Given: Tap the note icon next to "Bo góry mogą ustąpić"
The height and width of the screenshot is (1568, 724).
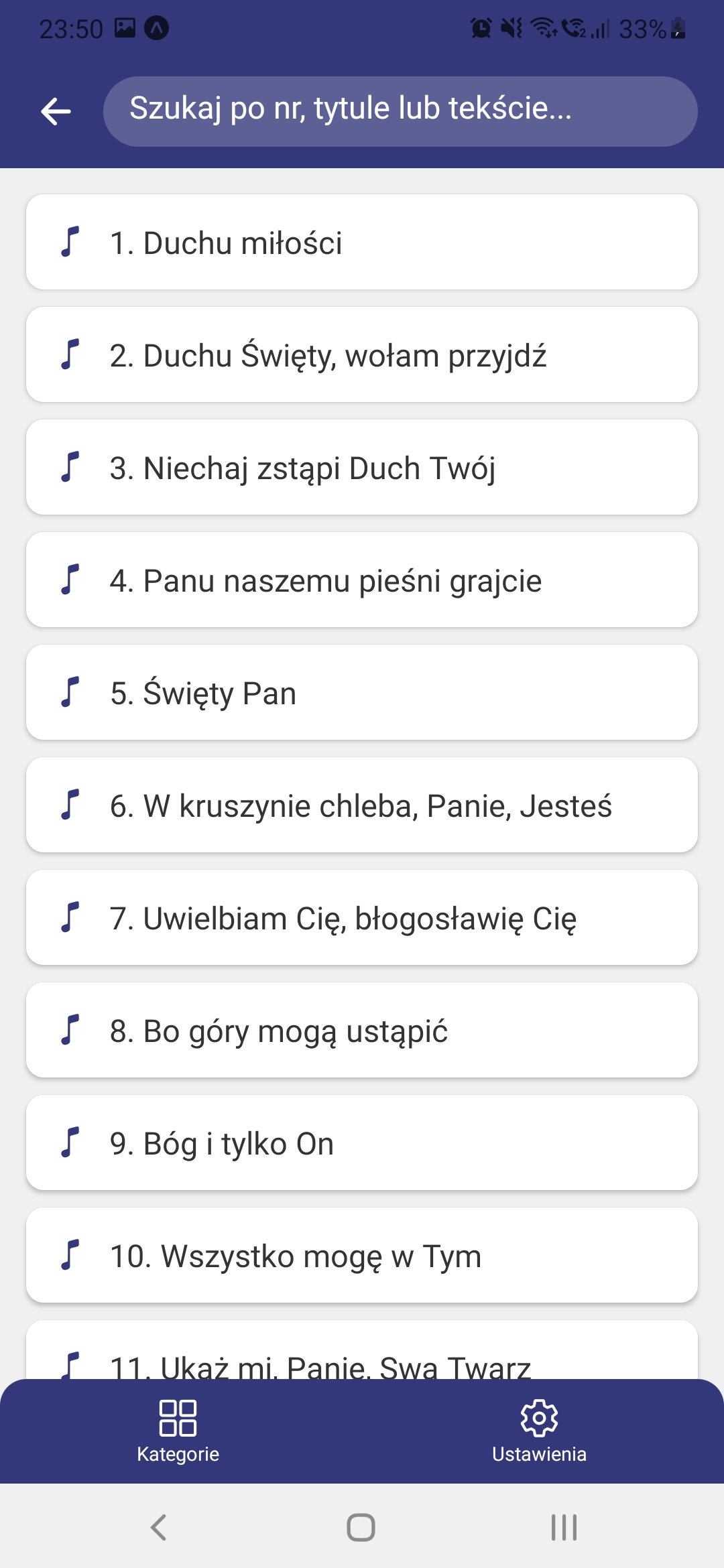Looking at the screenshot, I should tap(72, 1031).
